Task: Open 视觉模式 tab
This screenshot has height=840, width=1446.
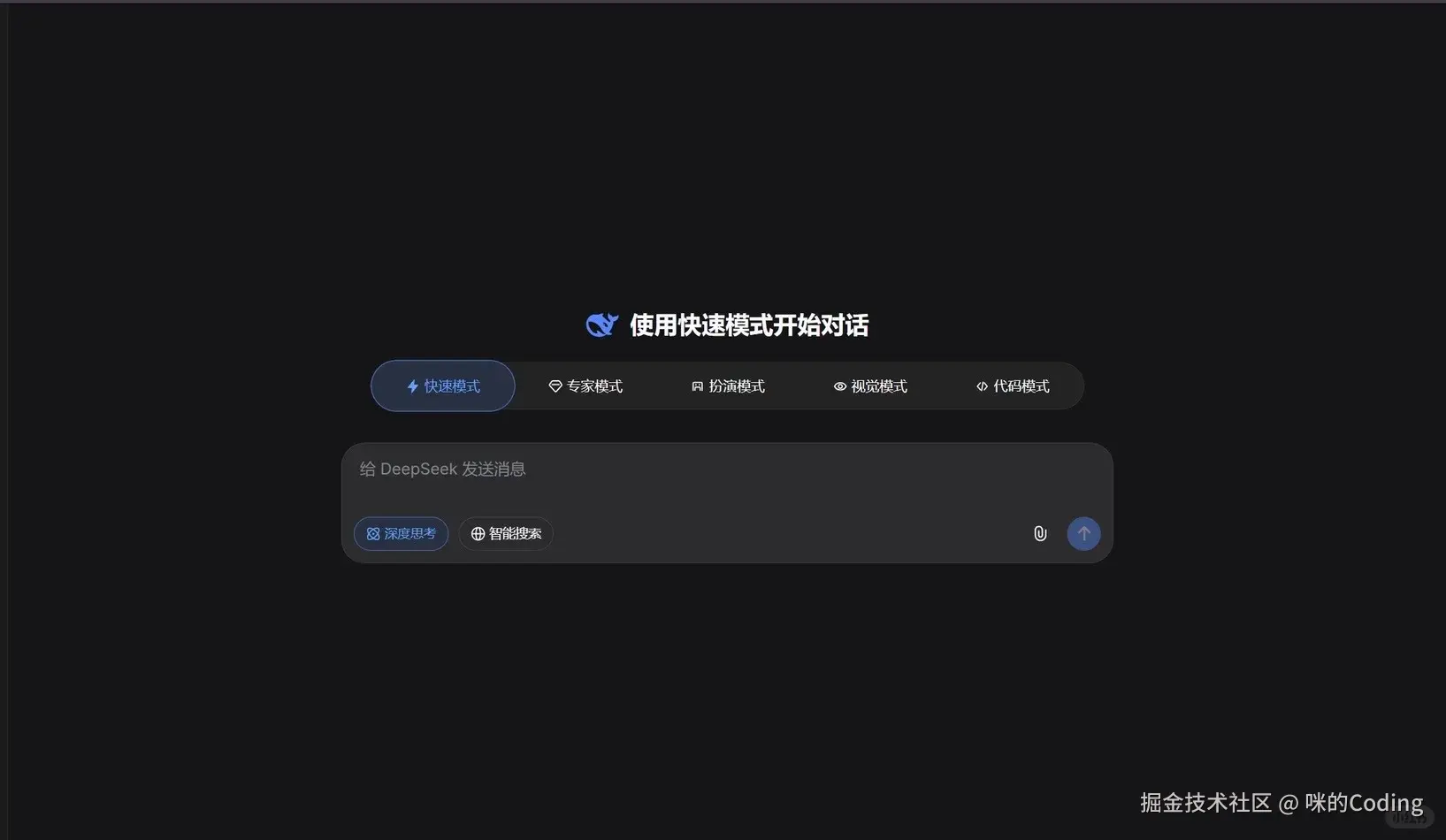Action: pos(870,386)
